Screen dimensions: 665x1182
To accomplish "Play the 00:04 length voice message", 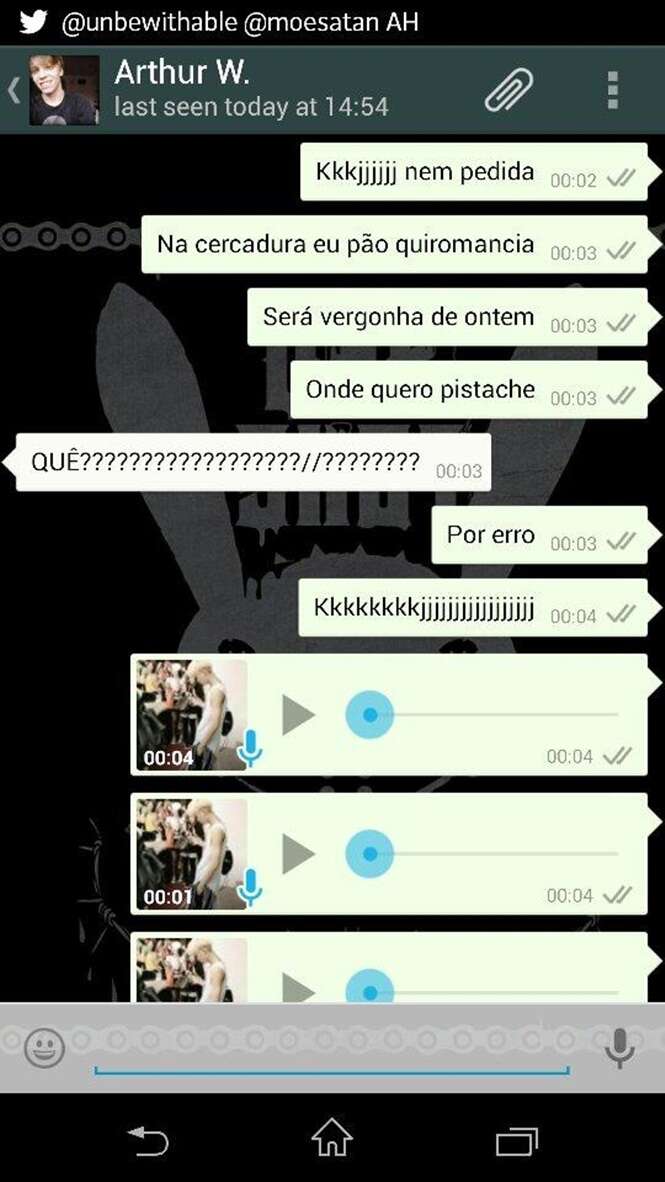I will 298,716.
